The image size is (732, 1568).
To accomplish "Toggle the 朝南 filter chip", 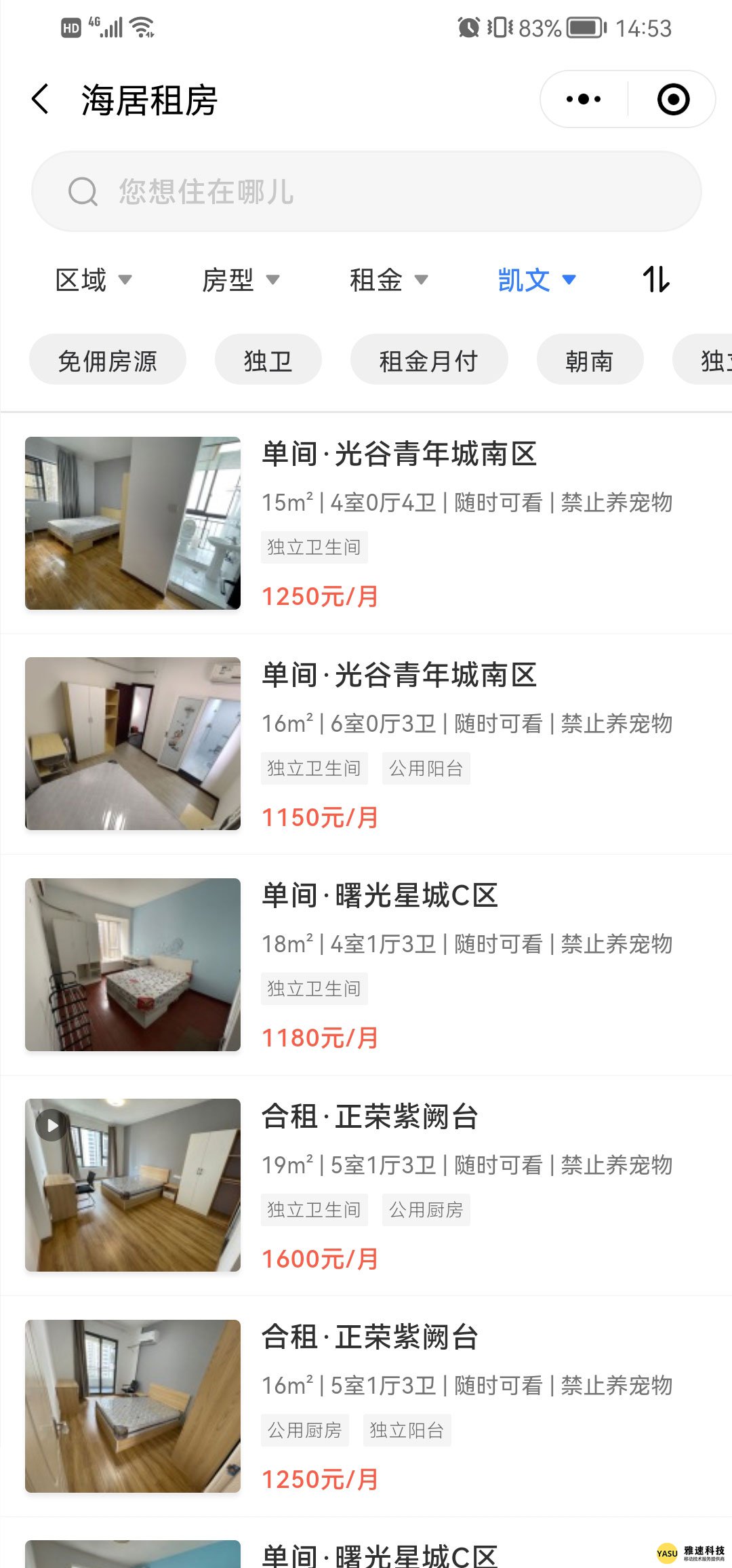I will coord(589,360).
